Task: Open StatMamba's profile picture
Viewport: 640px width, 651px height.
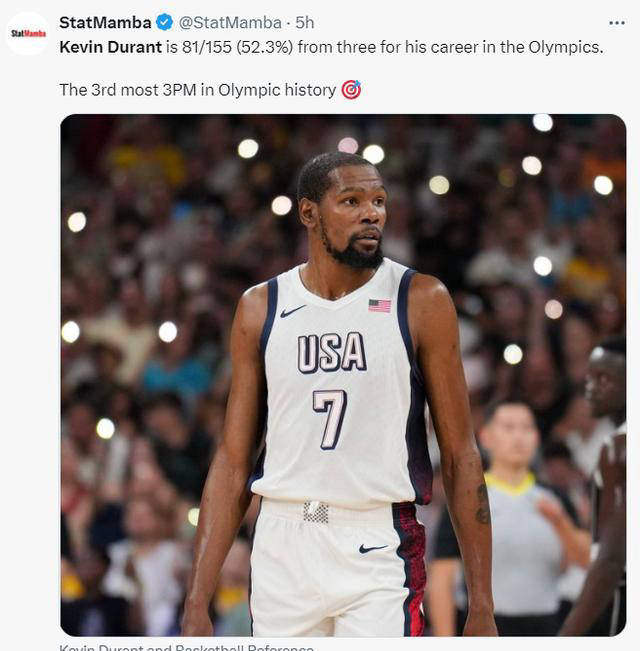Action: click(x=28, y=33)
